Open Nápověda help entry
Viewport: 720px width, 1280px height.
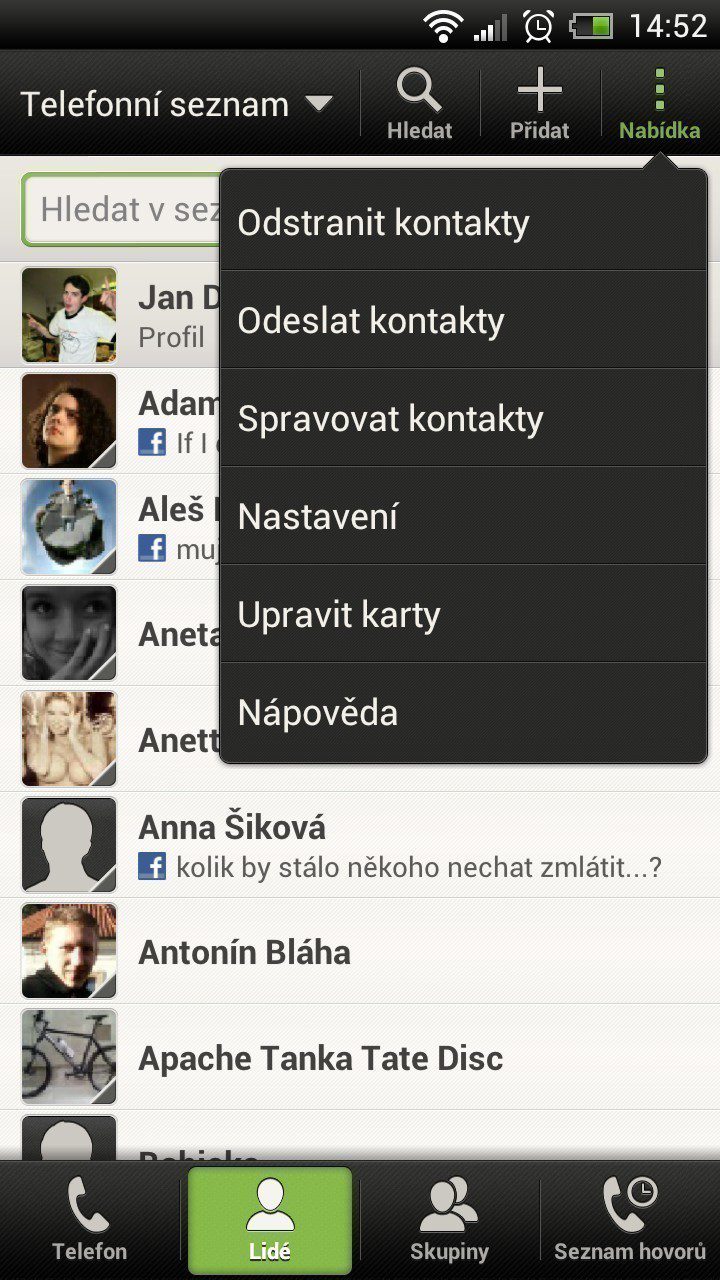(463, 712)
